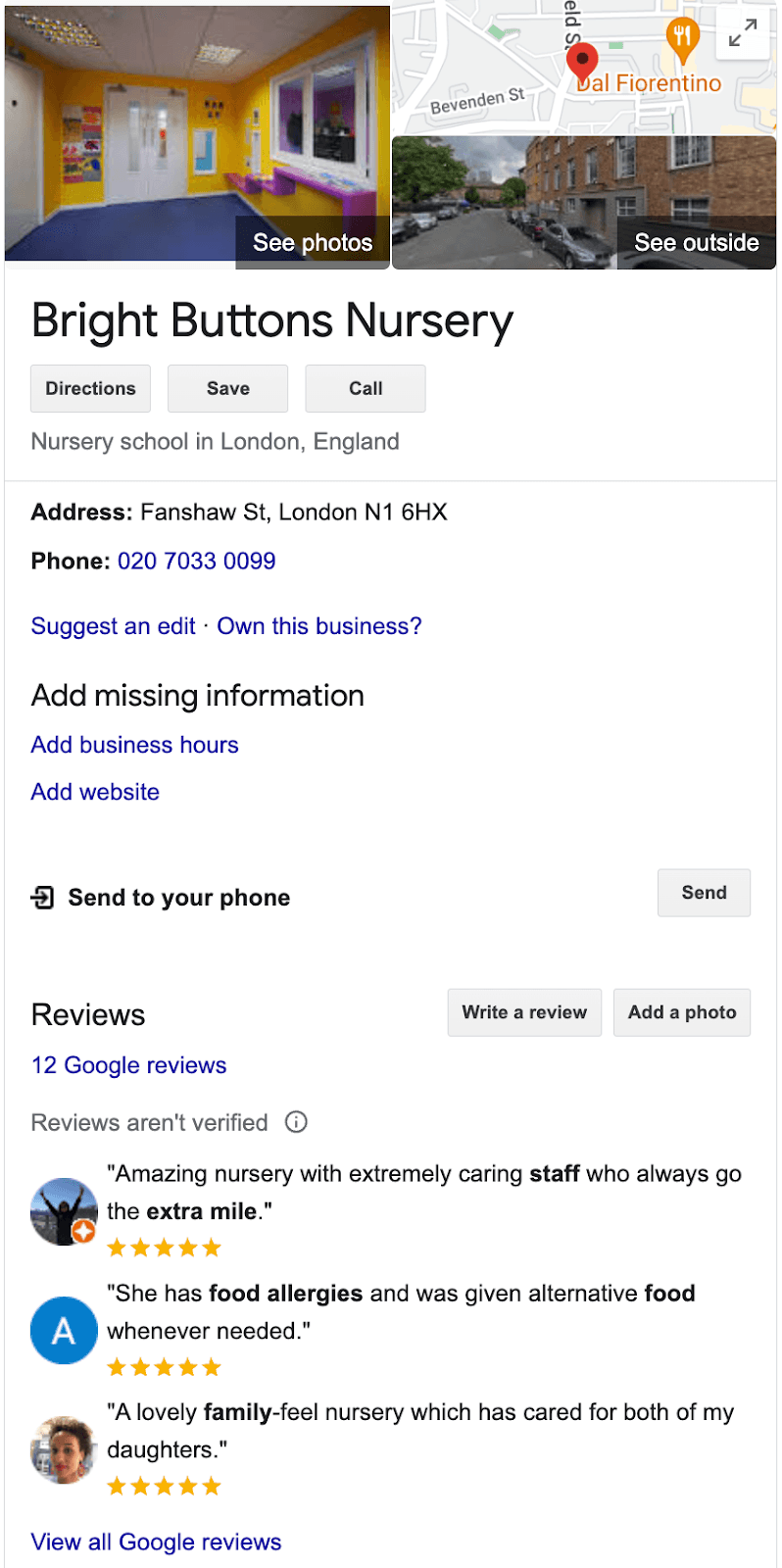The height and width of the screenshot is (1568, 782).
Task: Add a photo to the listing
Action: pyautogui.click(x=681, y=1012)
